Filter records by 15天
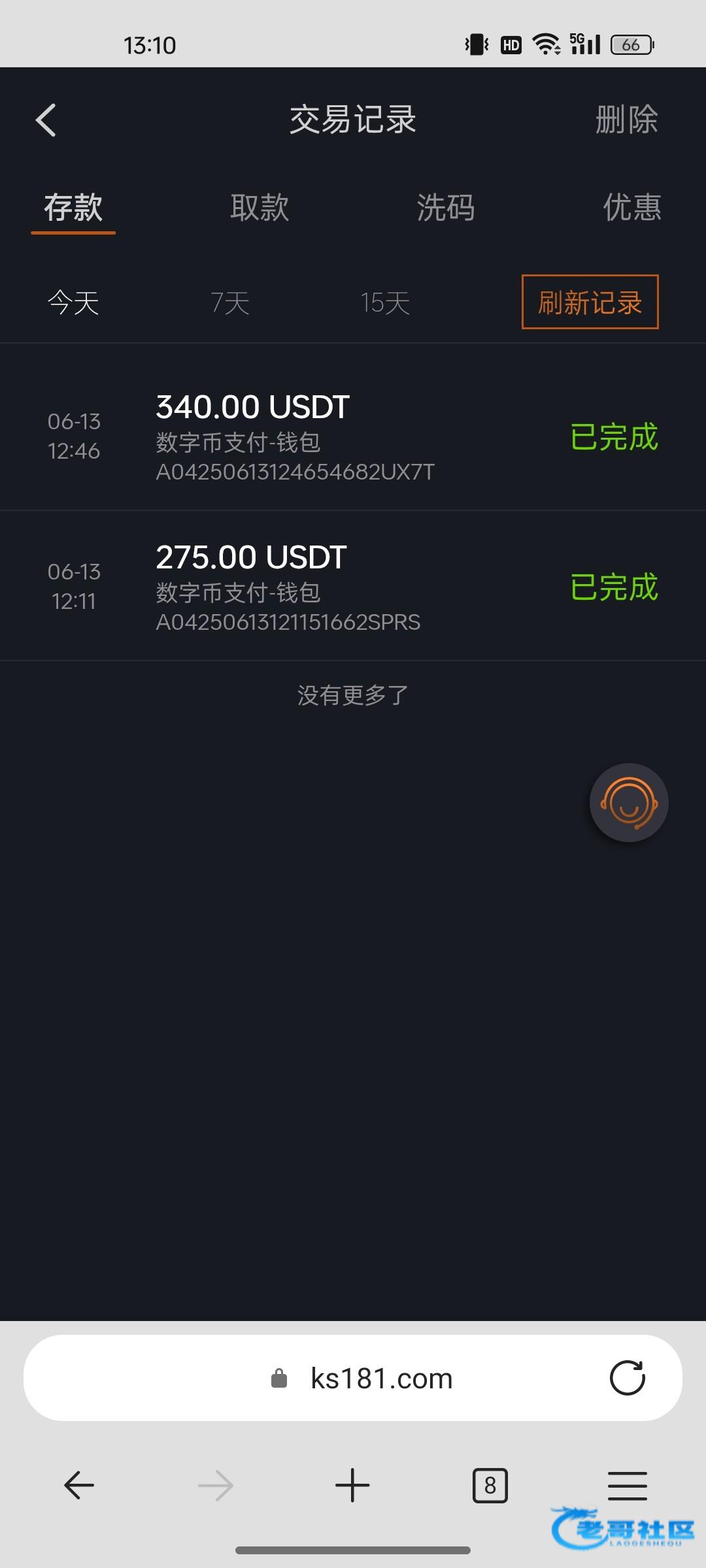This screenshot has height=1568, width=706. (385, 302)
